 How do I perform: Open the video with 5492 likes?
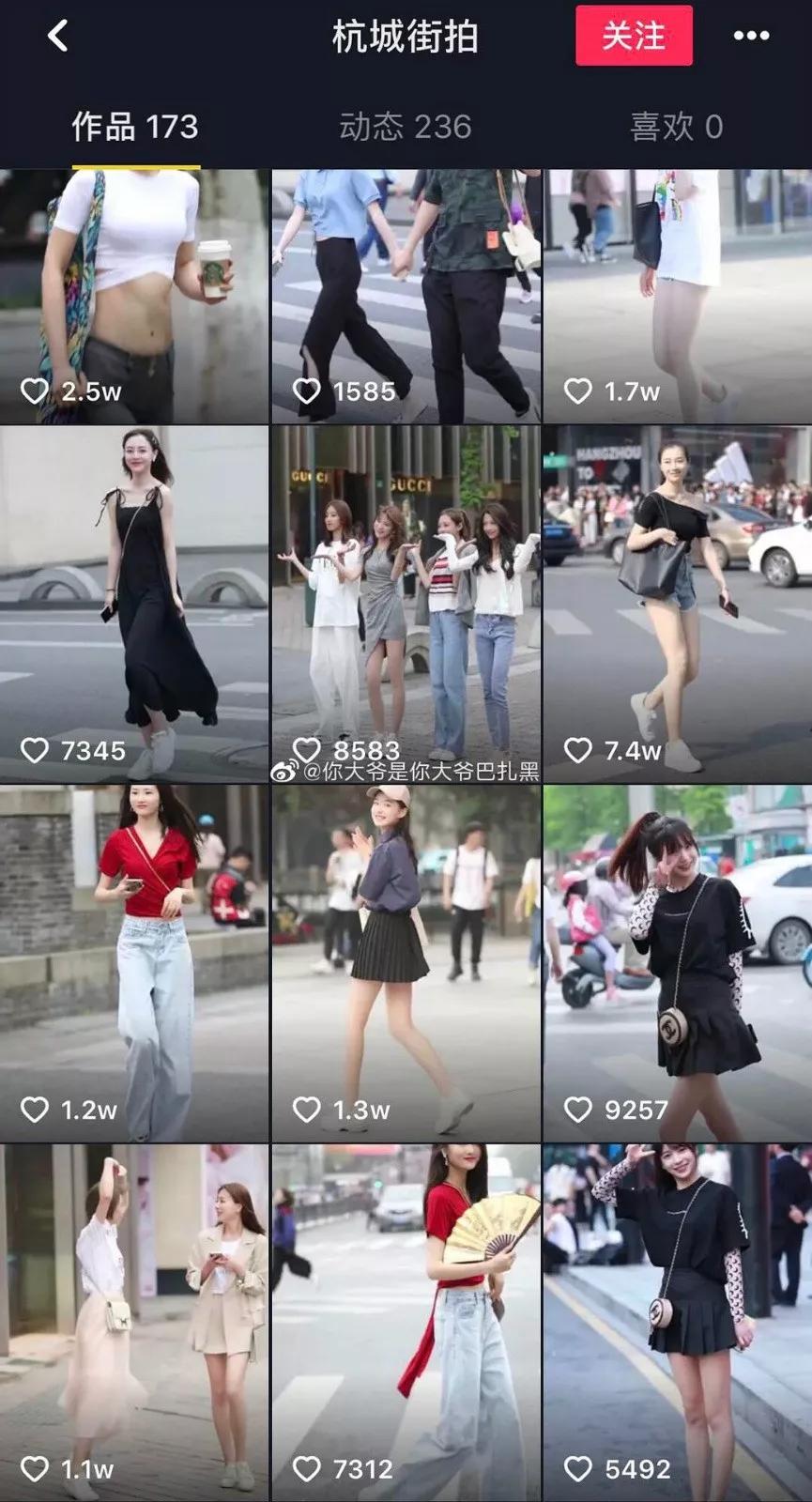tap(677, 1322)
